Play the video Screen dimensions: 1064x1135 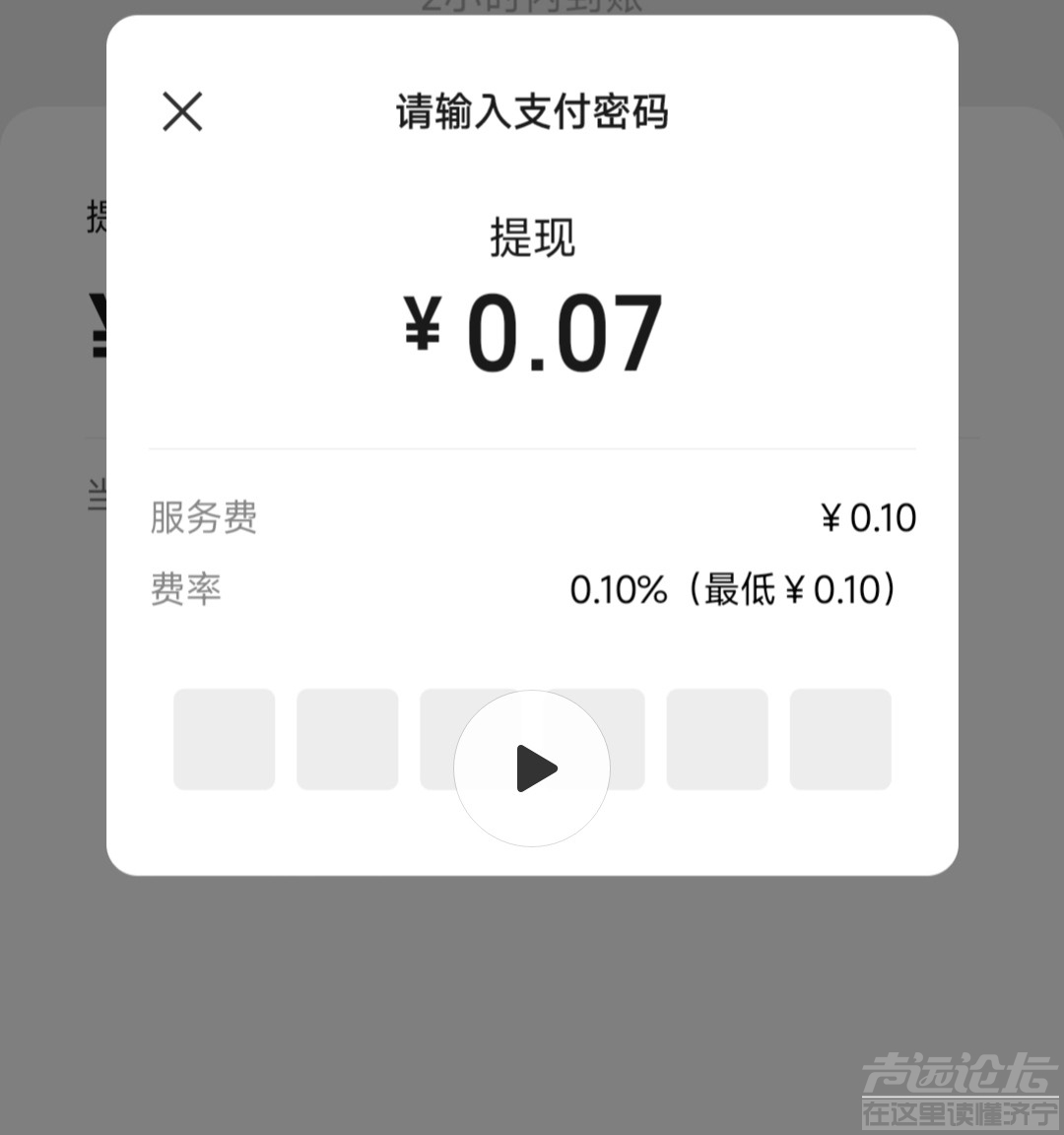click(532, 768)
